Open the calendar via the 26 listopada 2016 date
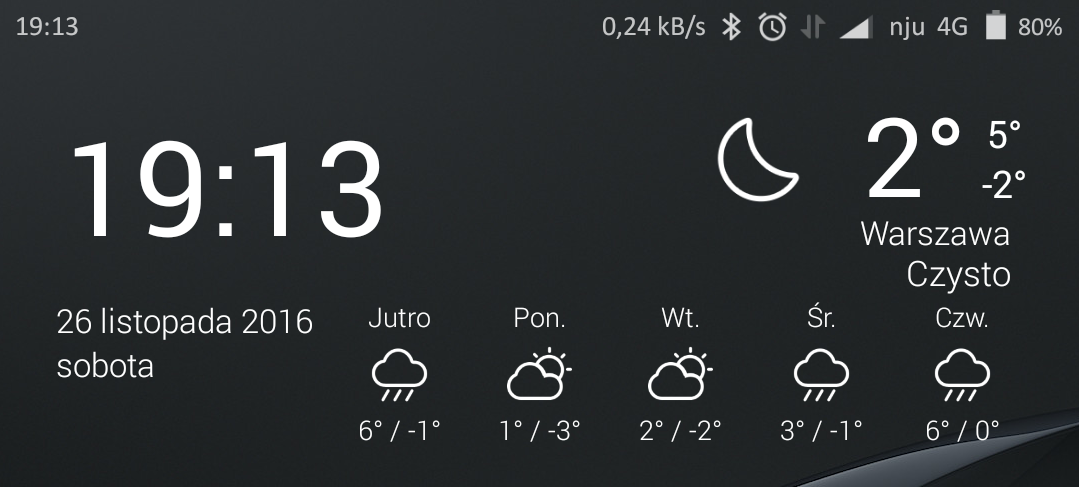The image size is (1079, 487). tap(184, 322)
